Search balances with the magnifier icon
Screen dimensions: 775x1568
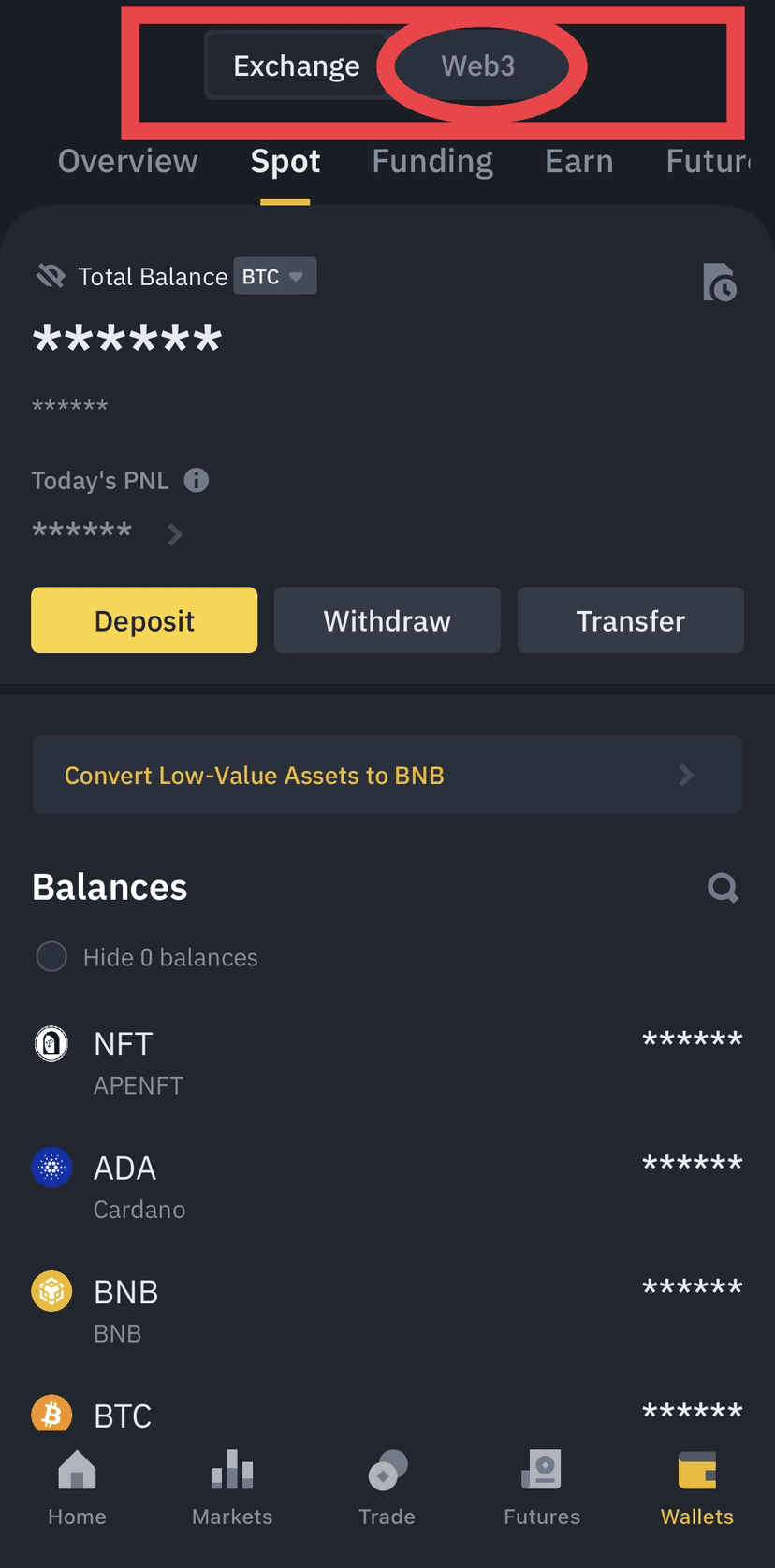[723, 887]
